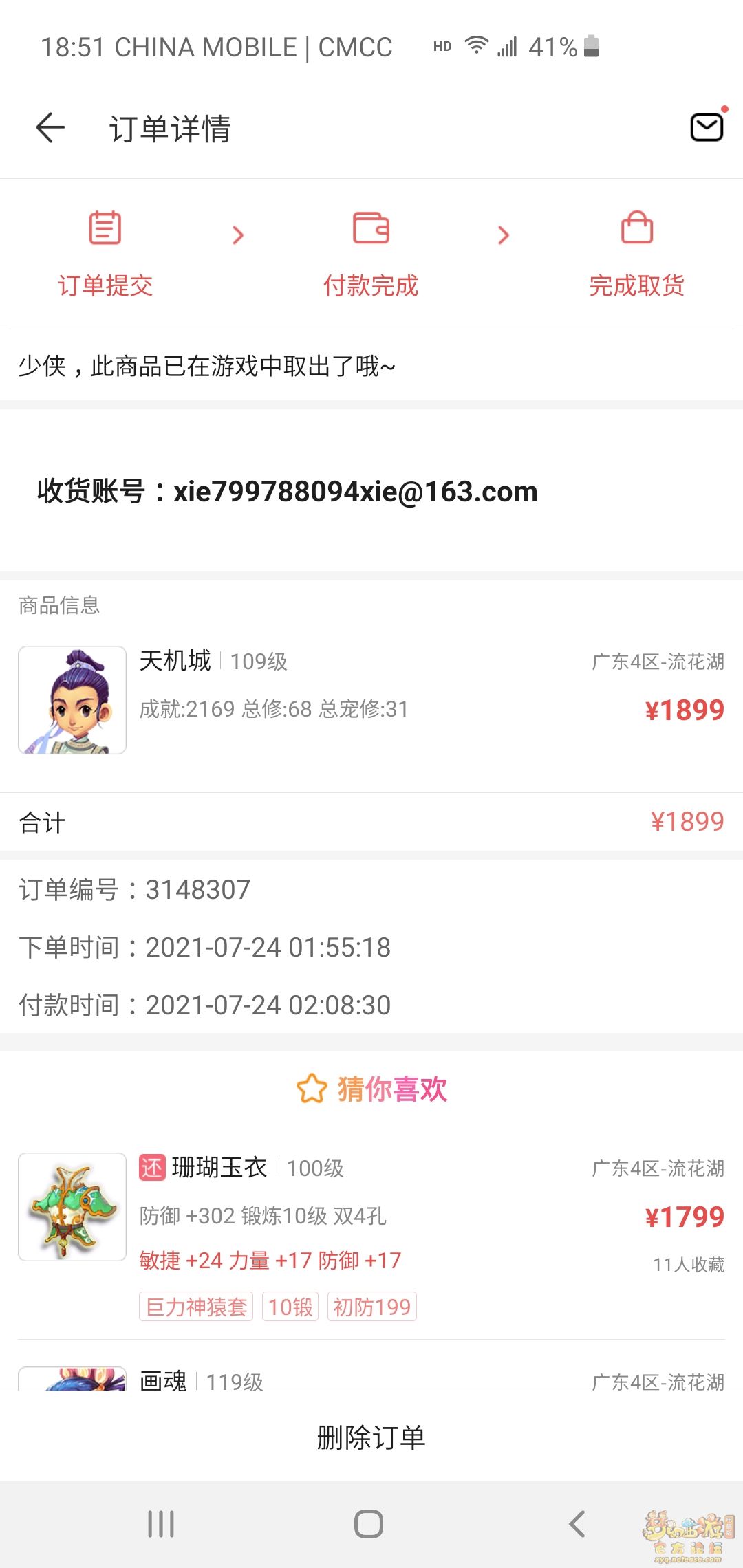Tap 删除订单 to delete the order
Viewport: 743px width, 1568px height.
(371, 1437)
